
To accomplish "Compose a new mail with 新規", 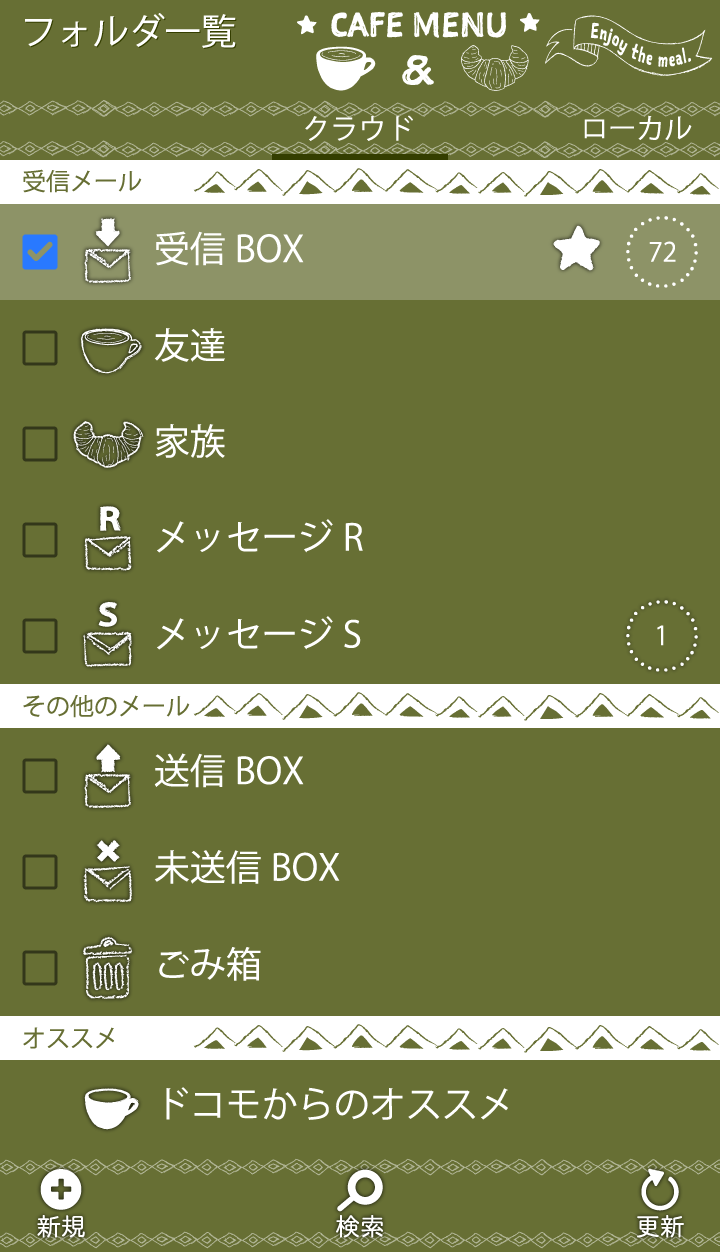I will coord(61,1204).
